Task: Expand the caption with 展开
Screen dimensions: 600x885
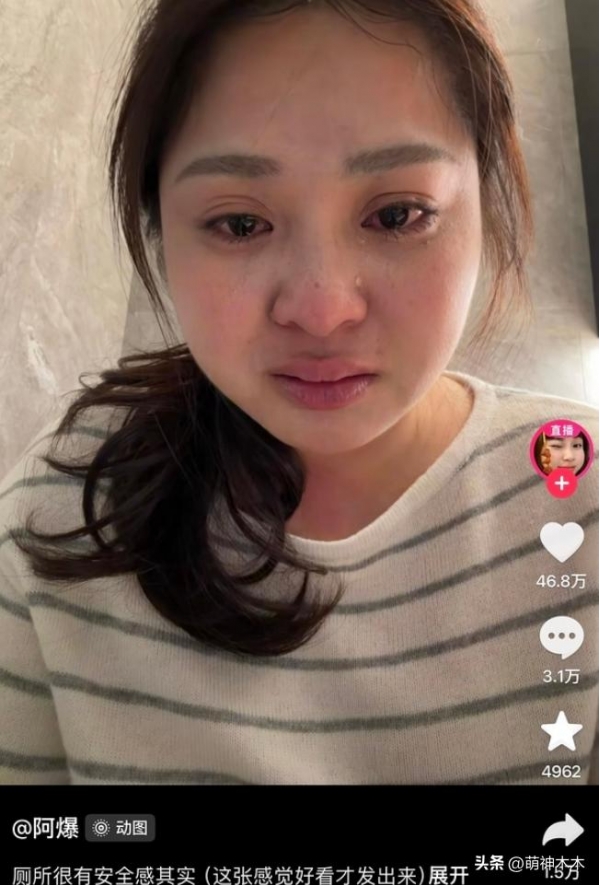Action: point(450,873)
